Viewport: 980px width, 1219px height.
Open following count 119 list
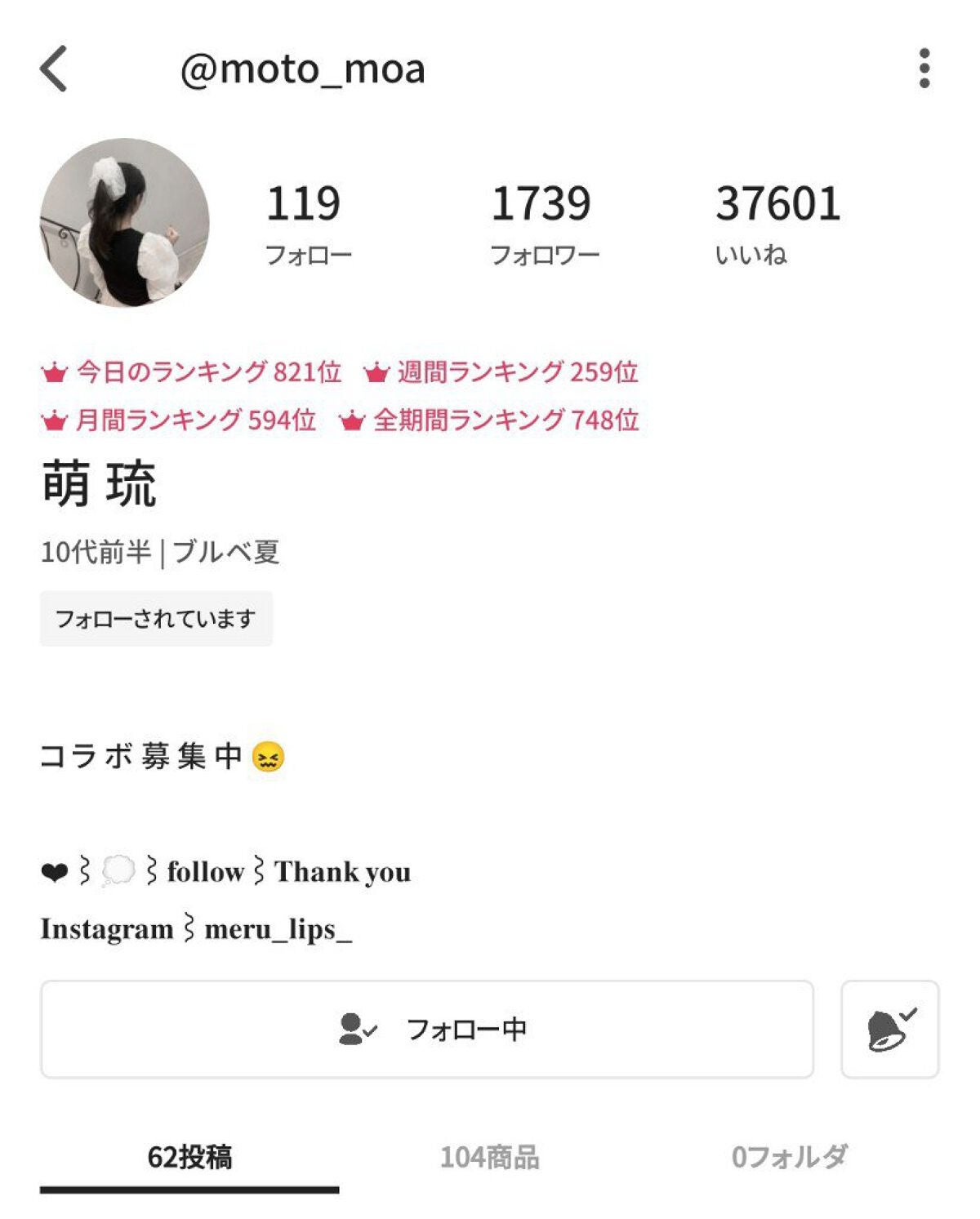coord(306,220)
